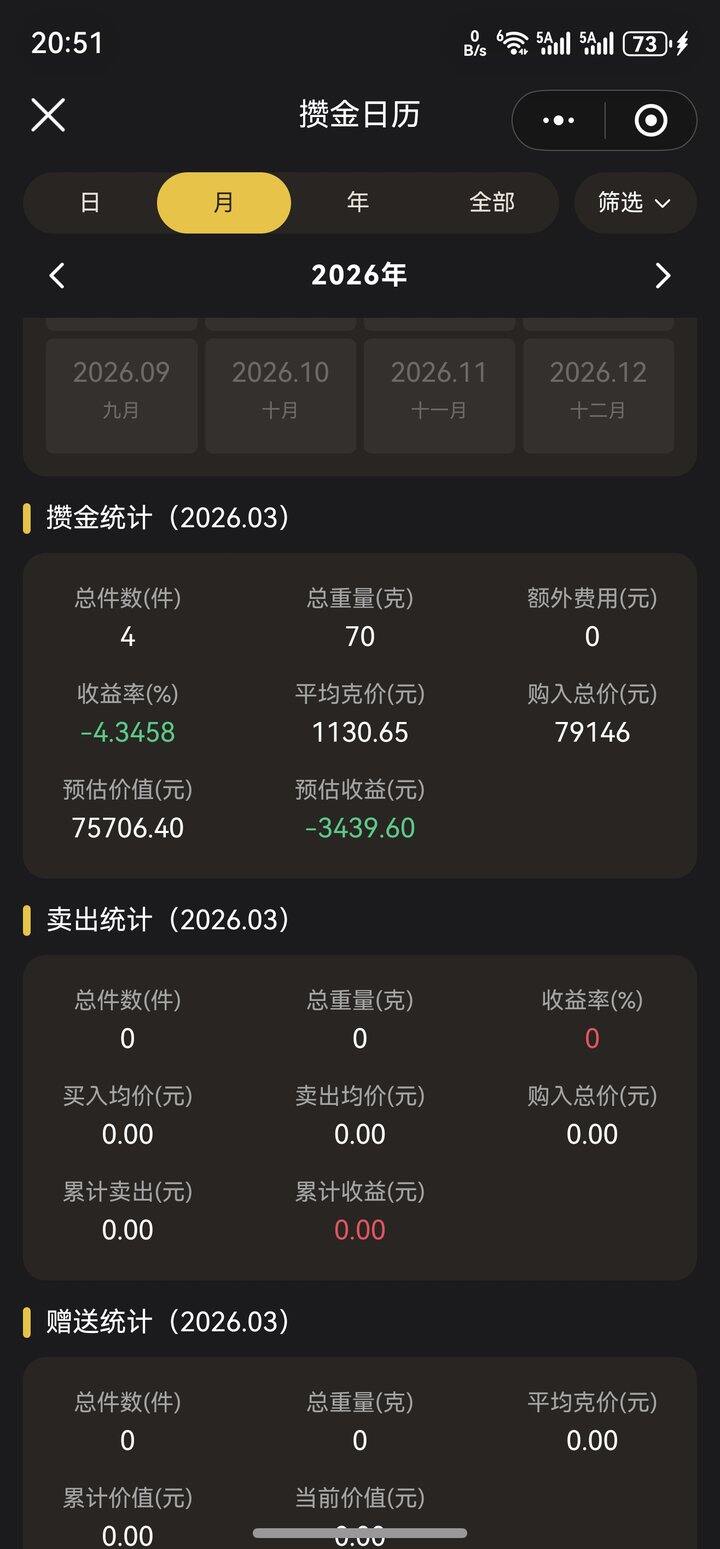This screenshot has width=720, height=1549.
Task: Open the 筛选 filter dropdown
Action: pos(635,202)
